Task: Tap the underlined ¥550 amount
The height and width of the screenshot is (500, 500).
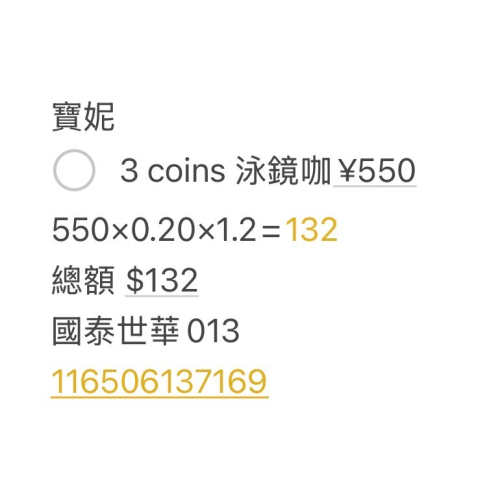Action: tap(375, 171)
